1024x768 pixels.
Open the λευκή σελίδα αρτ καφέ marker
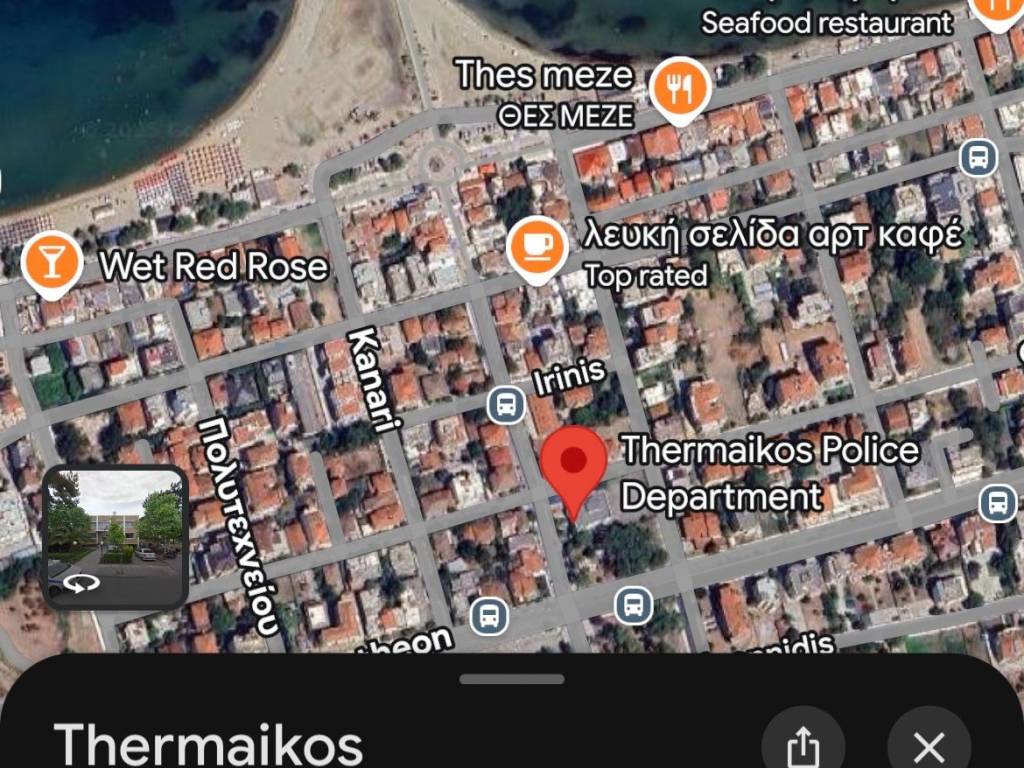tap(538, 245)
